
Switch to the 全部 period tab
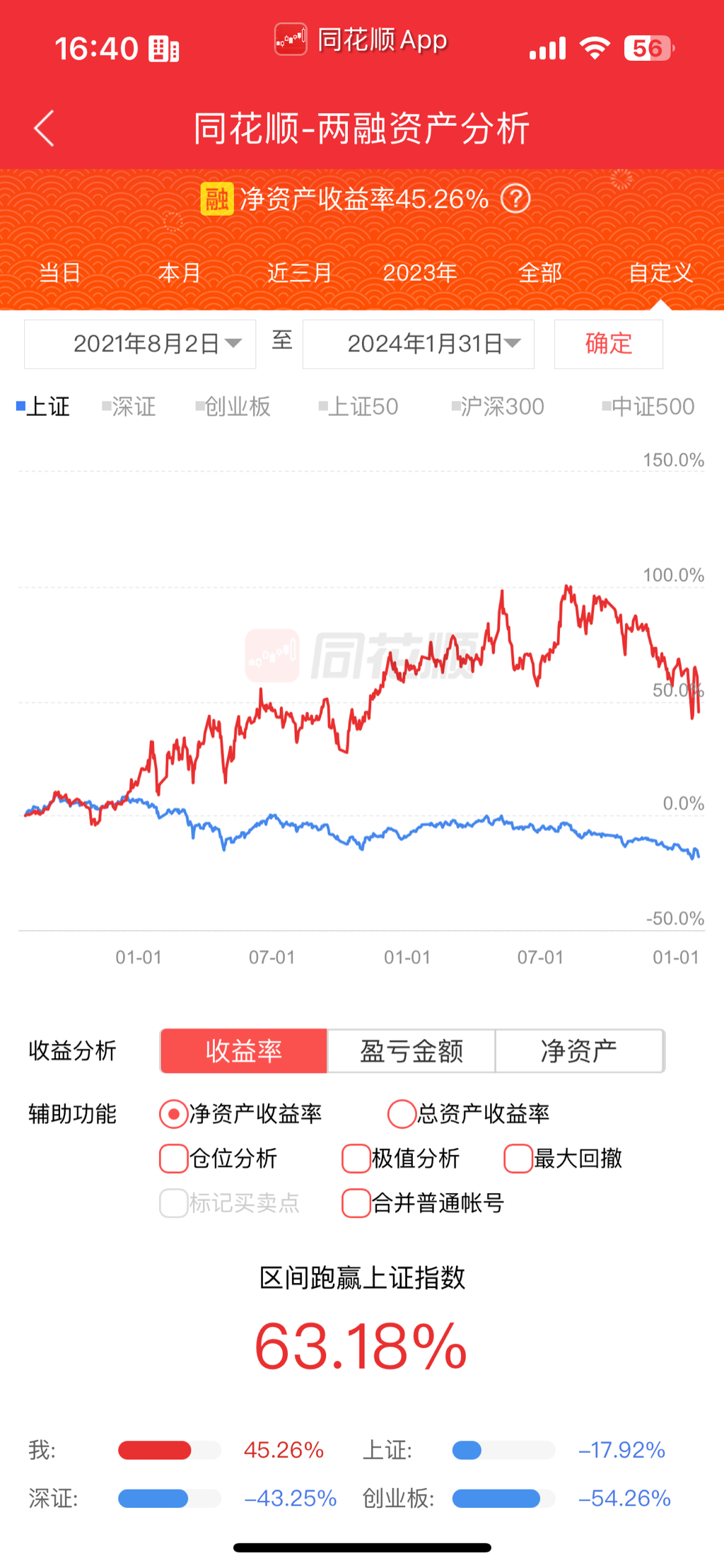(540, 273)
